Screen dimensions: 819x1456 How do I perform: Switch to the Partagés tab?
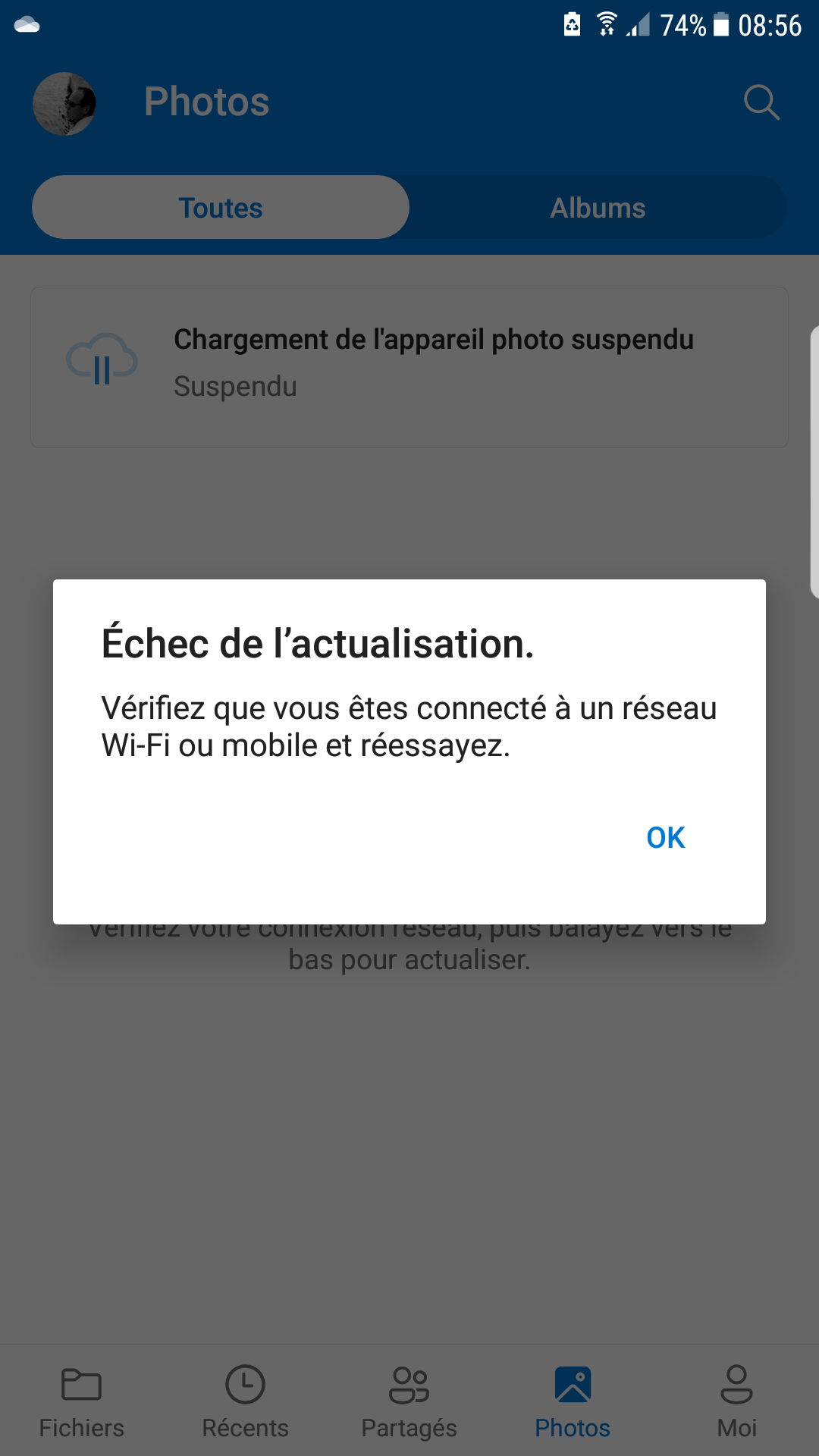[x=409, y=1401]
